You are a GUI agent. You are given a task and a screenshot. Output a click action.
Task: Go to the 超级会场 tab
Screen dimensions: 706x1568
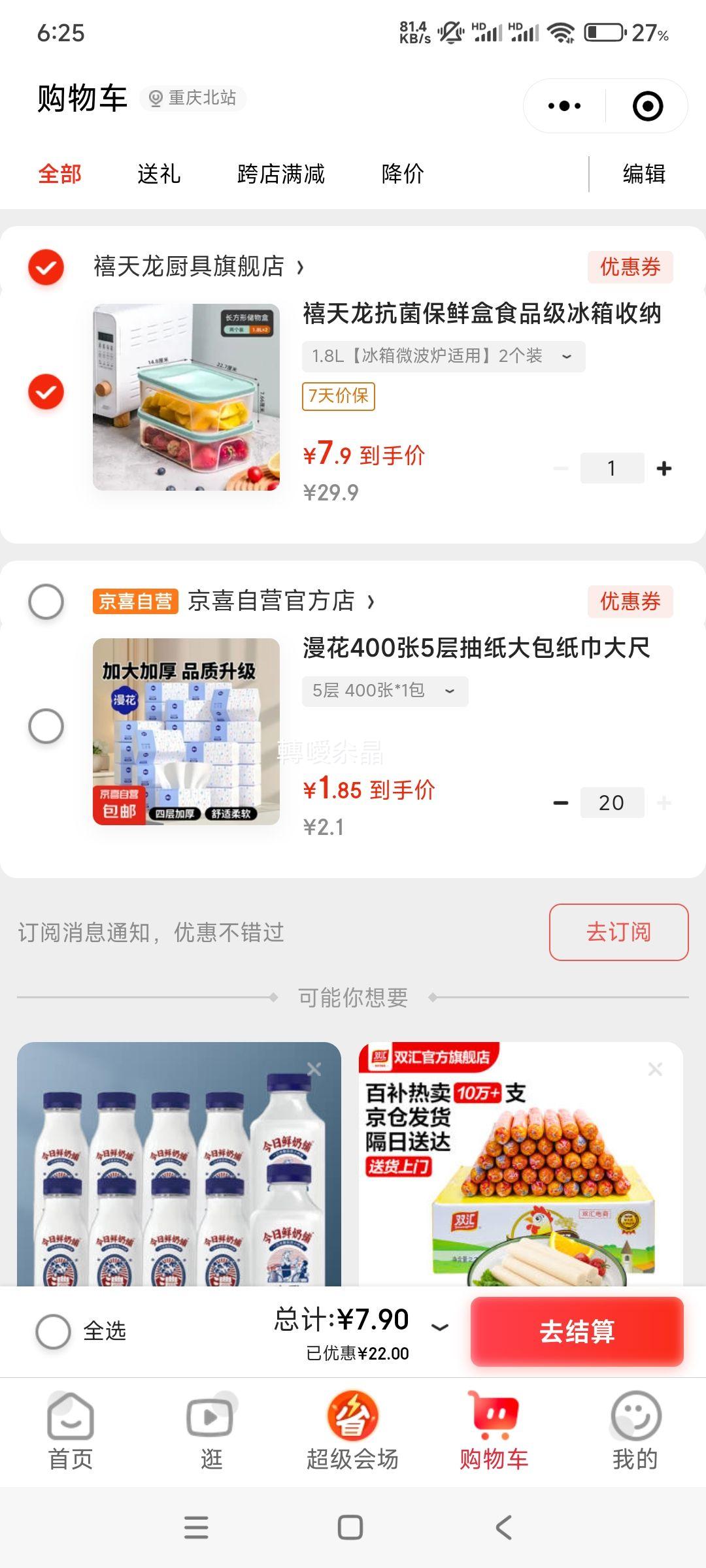(352, 1431)
